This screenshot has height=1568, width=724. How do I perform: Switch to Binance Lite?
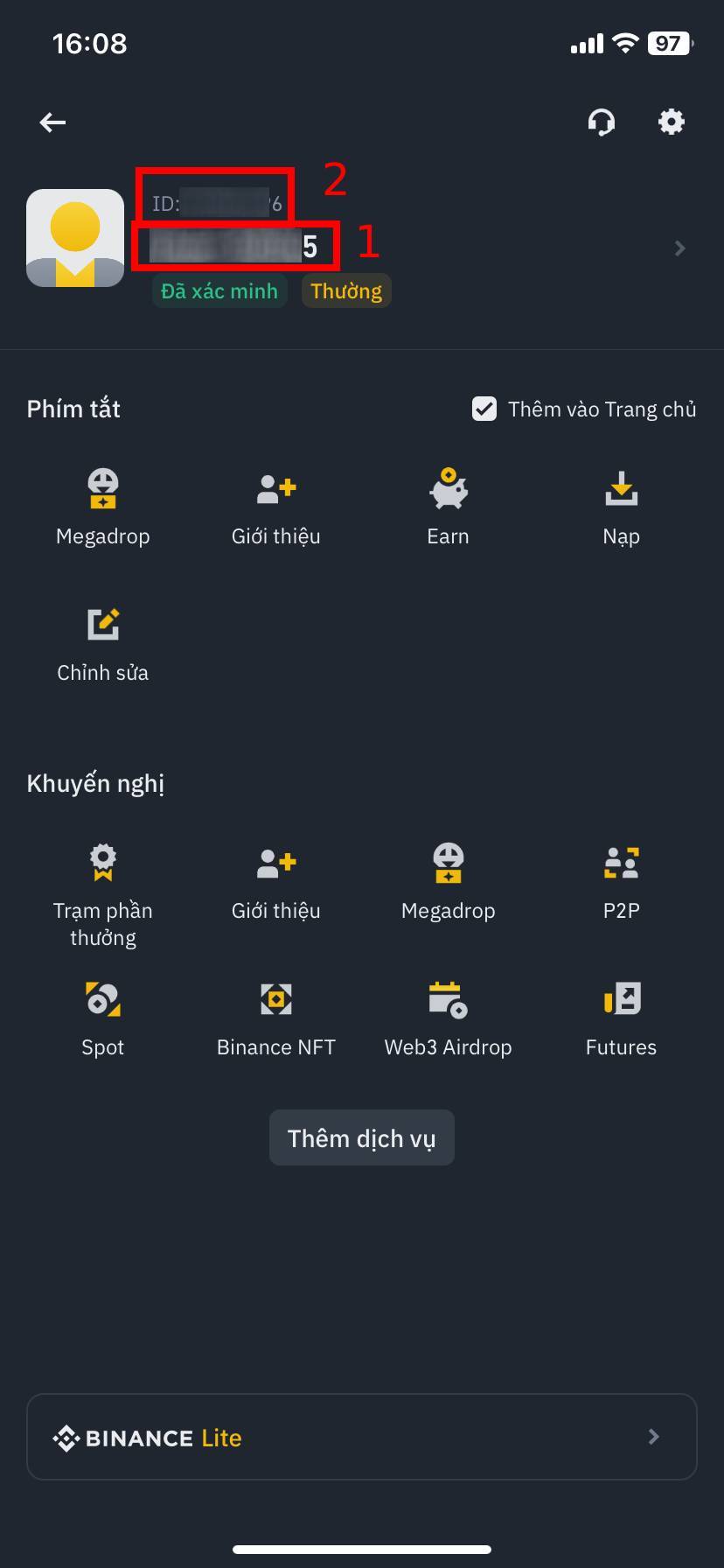click(362, 1437)
